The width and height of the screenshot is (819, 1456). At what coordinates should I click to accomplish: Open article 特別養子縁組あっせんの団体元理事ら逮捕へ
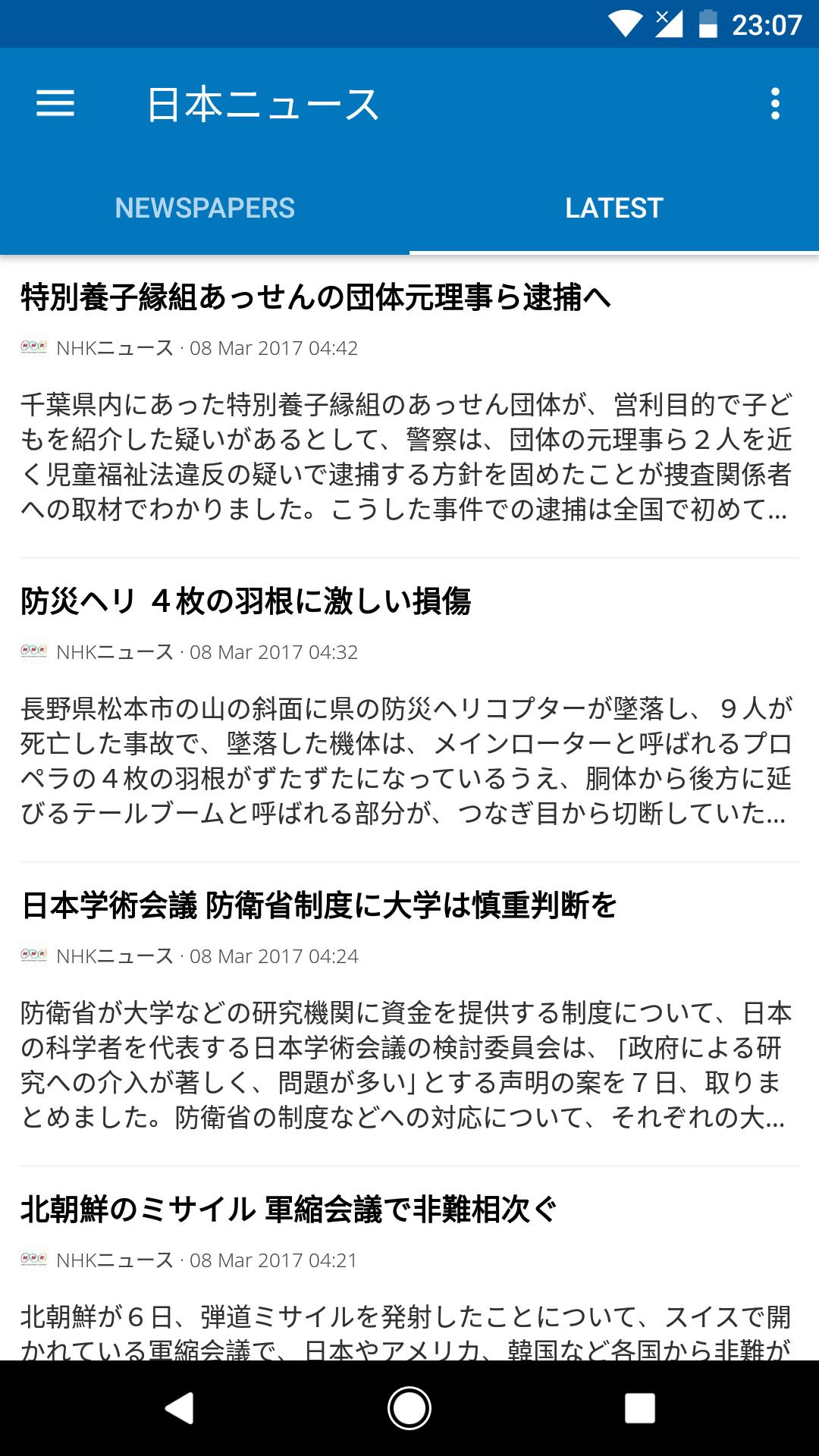409,406
